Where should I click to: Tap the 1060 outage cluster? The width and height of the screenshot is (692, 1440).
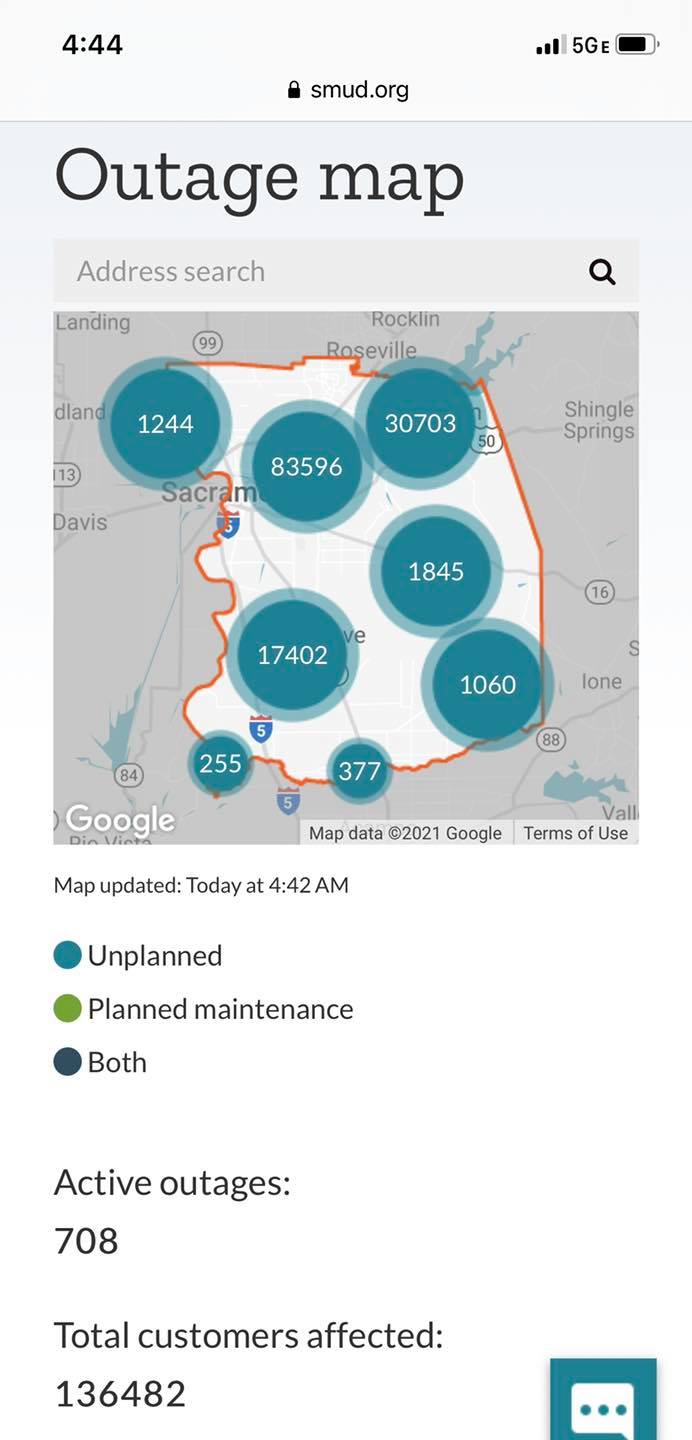click(x=488, y=685)
